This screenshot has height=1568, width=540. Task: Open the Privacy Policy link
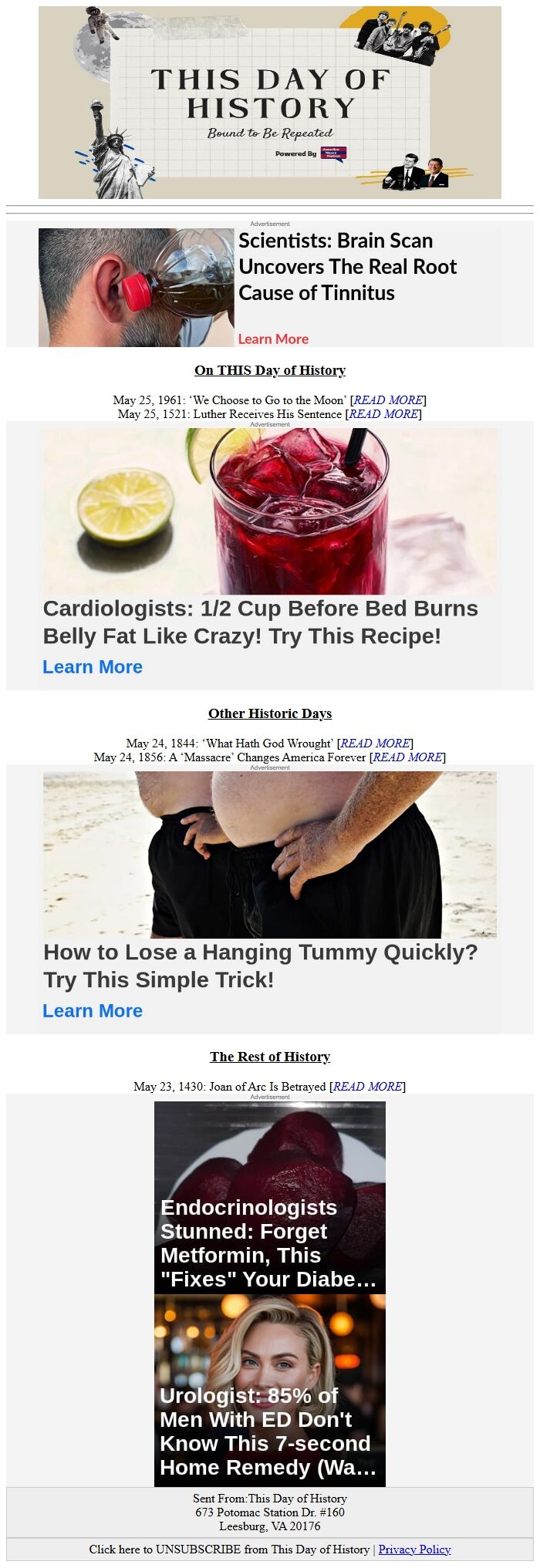(x=414, y=1549)
